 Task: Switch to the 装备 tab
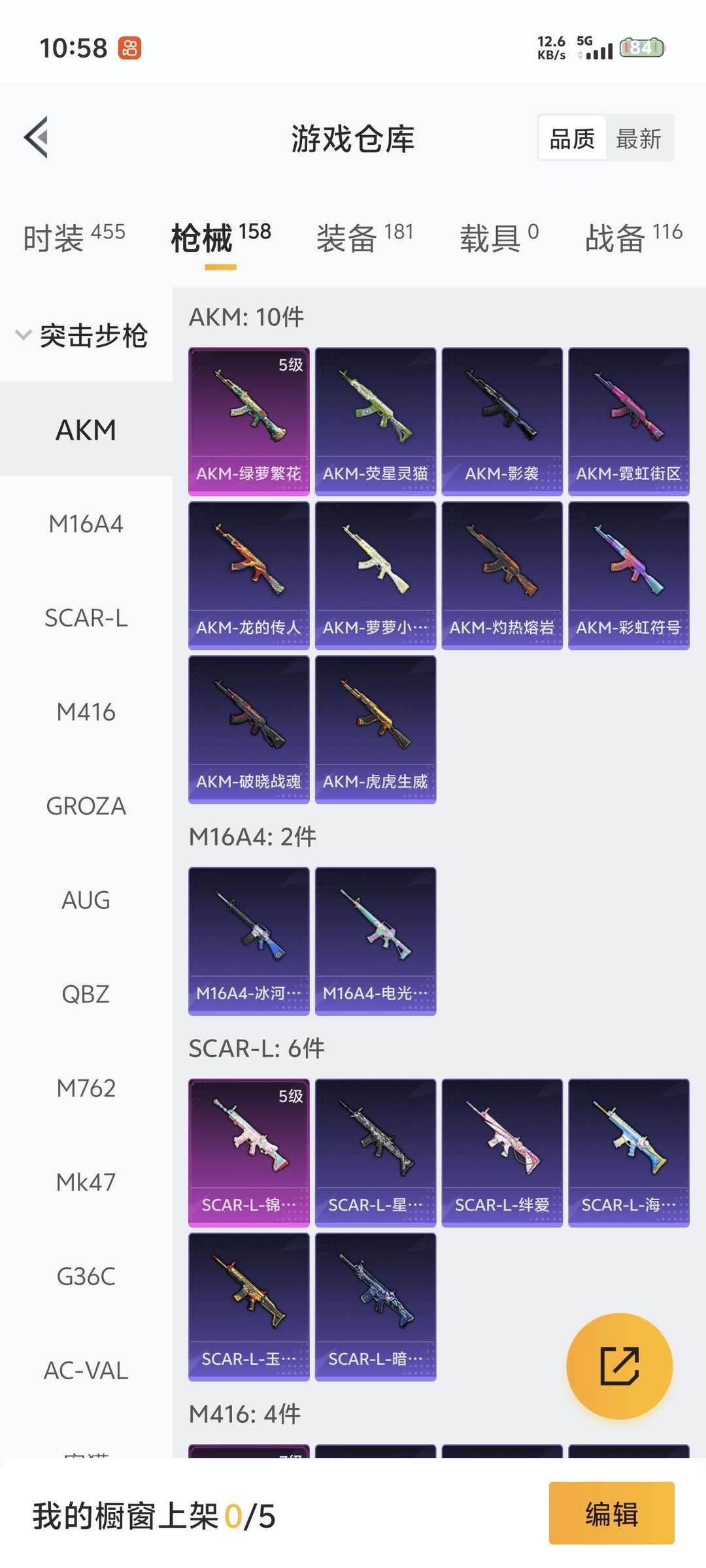(365, 237)
